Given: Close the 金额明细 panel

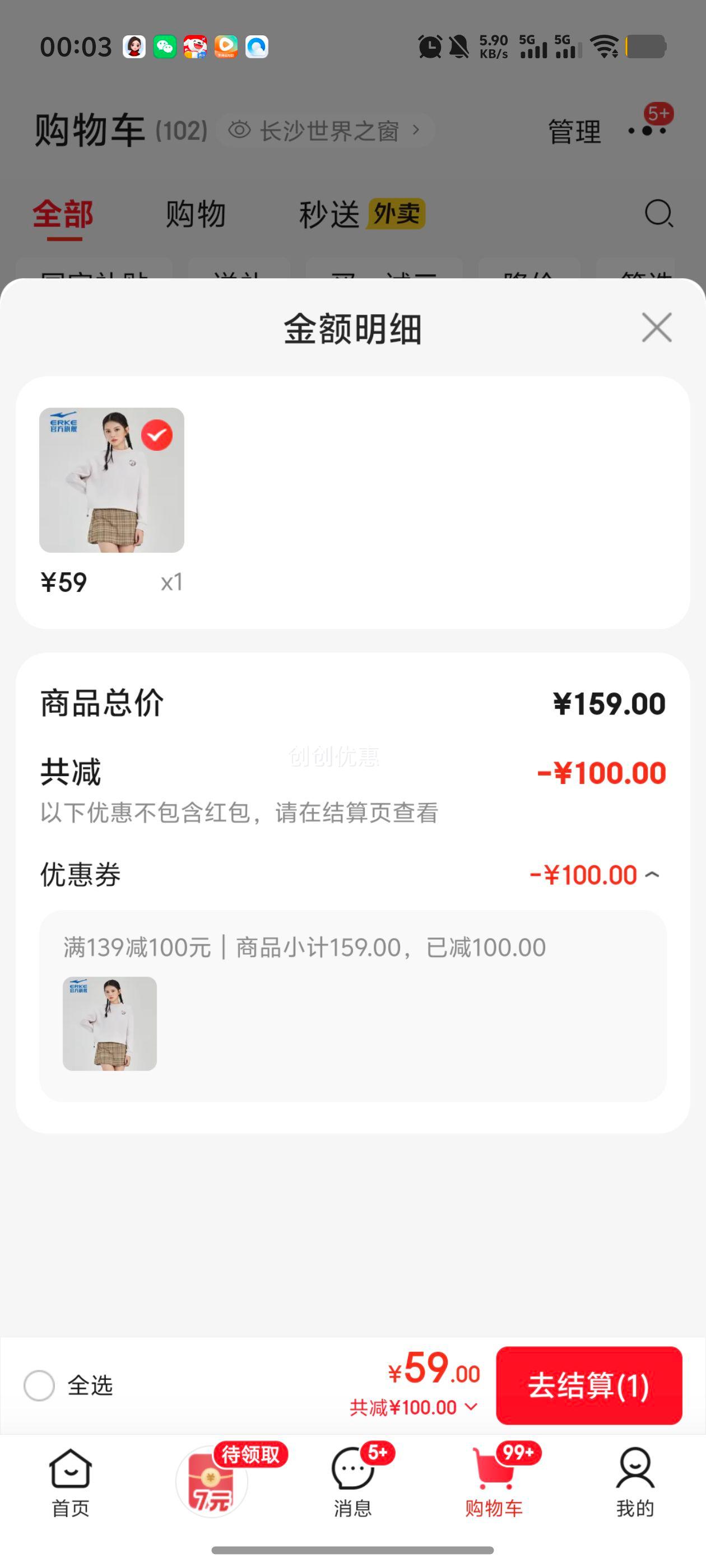Looking at the screenshot, I should (656, 328).
